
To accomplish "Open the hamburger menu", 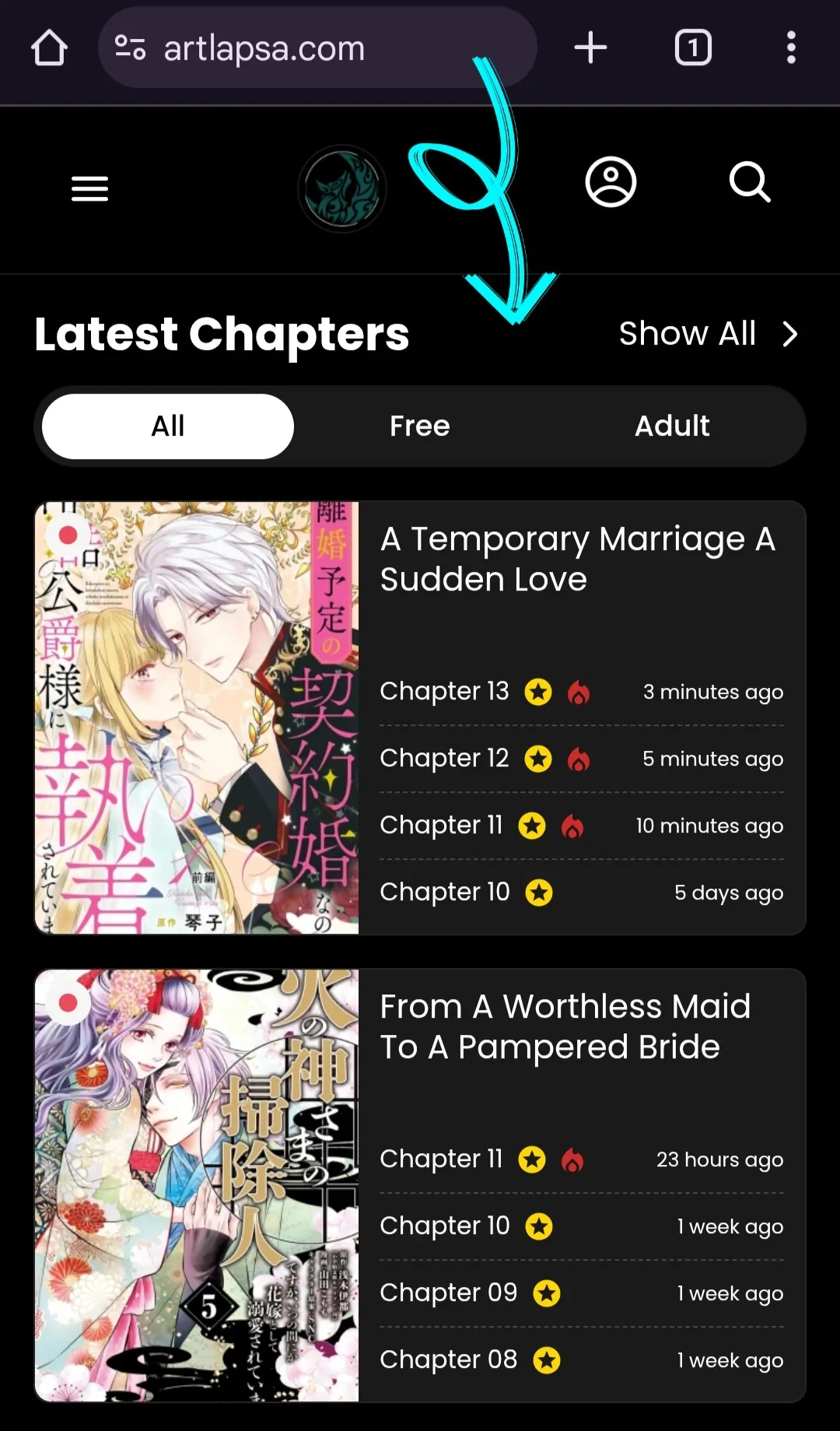I will [x=89, y=188].
